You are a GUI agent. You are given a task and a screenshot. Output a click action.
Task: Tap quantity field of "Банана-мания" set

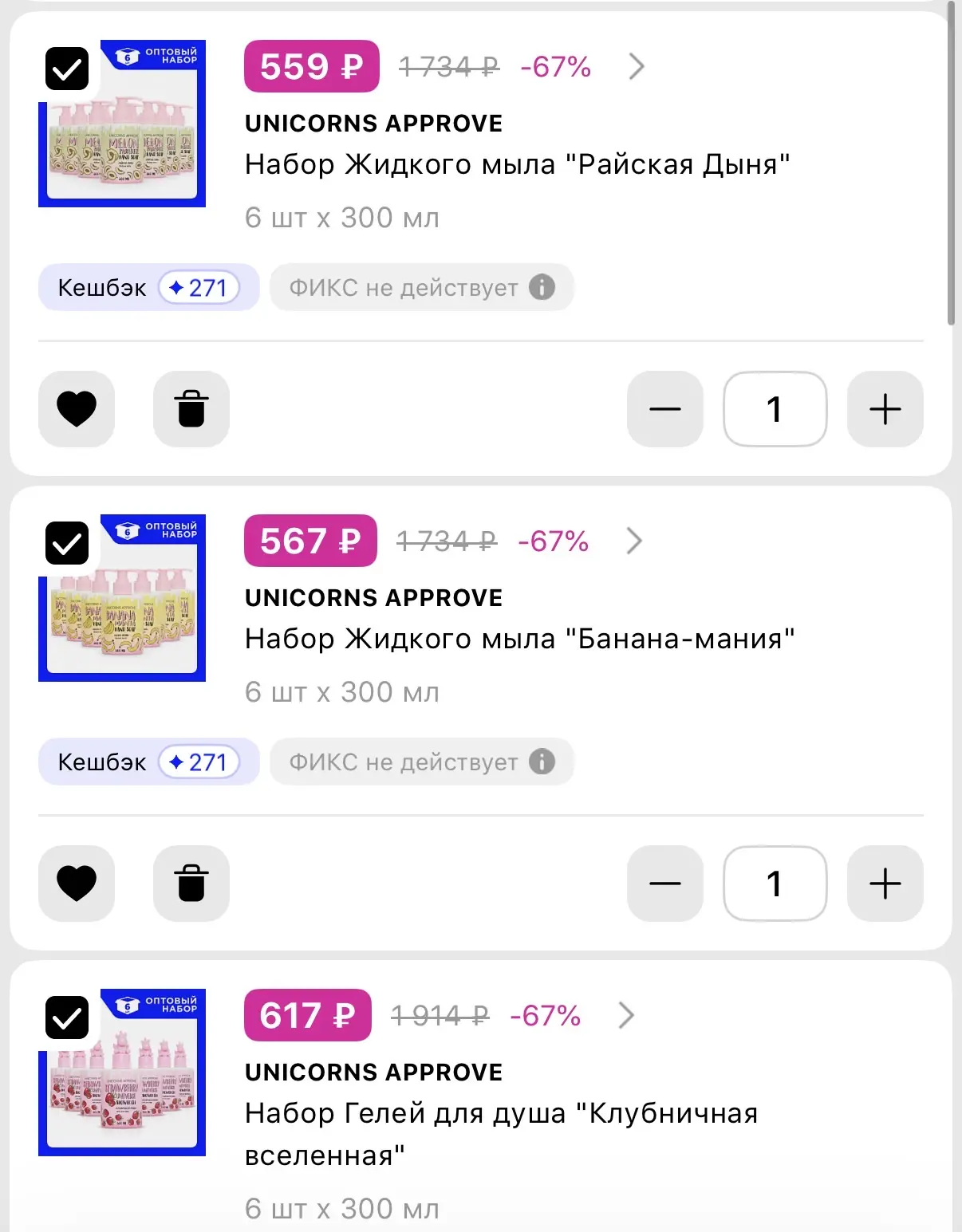(x=775, y=884)
